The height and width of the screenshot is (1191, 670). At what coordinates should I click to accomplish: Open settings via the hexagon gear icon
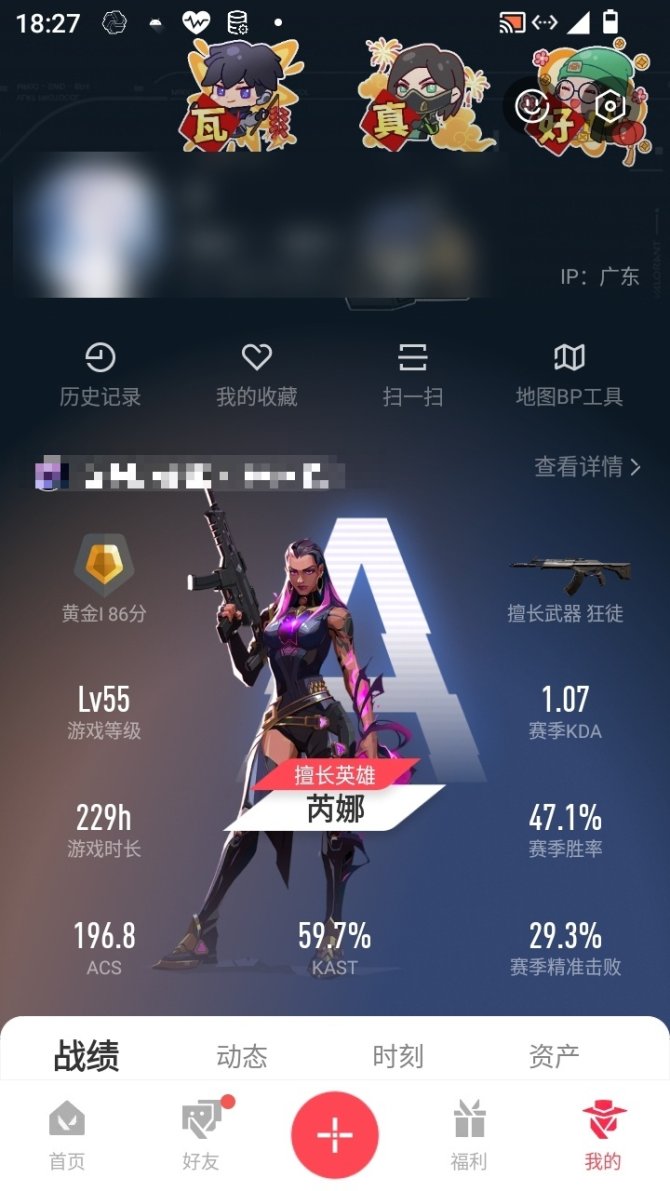coord(609,106)
